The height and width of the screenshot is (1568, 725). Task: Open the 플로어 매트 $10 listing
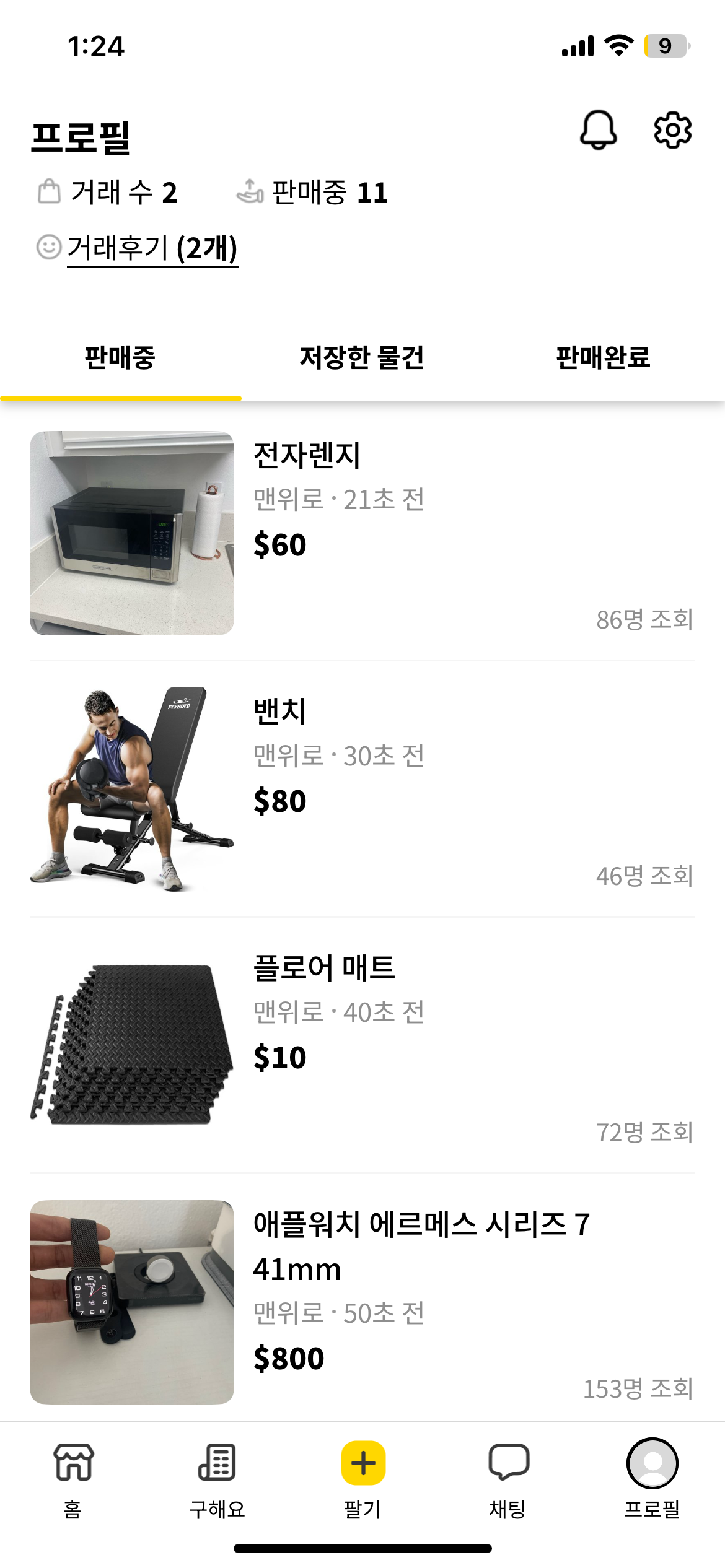pyautogui.click(x=362, y=1045)
